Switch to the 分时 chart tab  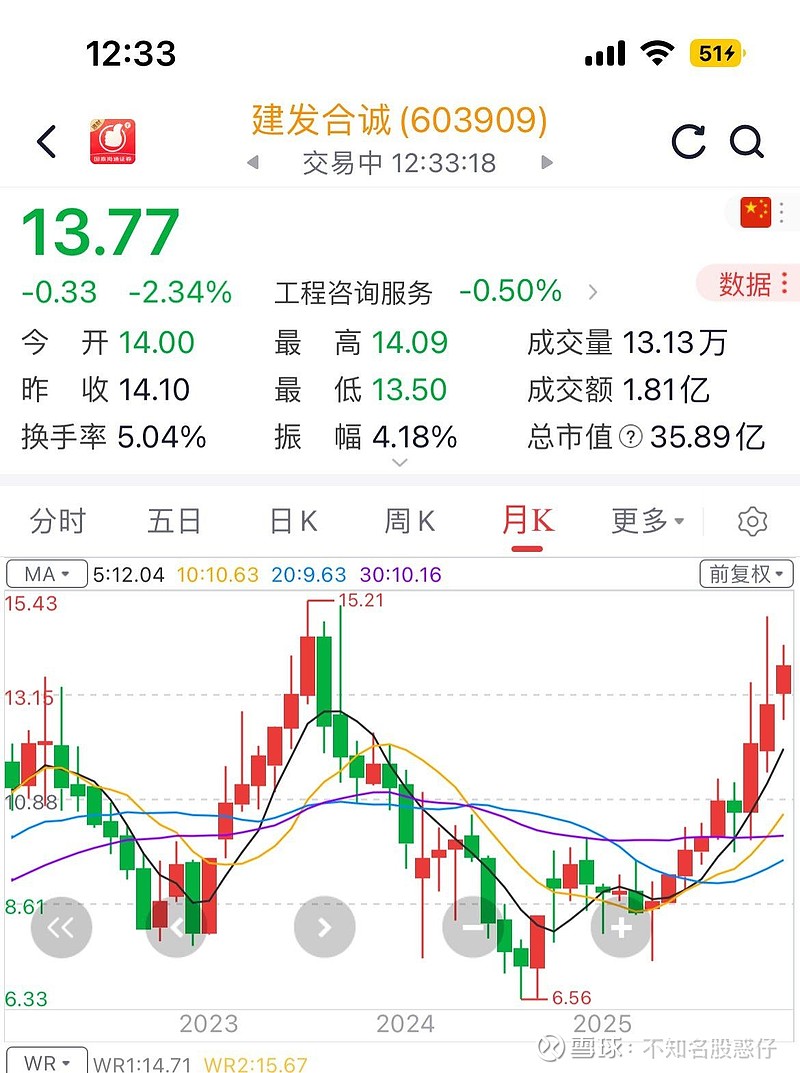coord(58,521)
